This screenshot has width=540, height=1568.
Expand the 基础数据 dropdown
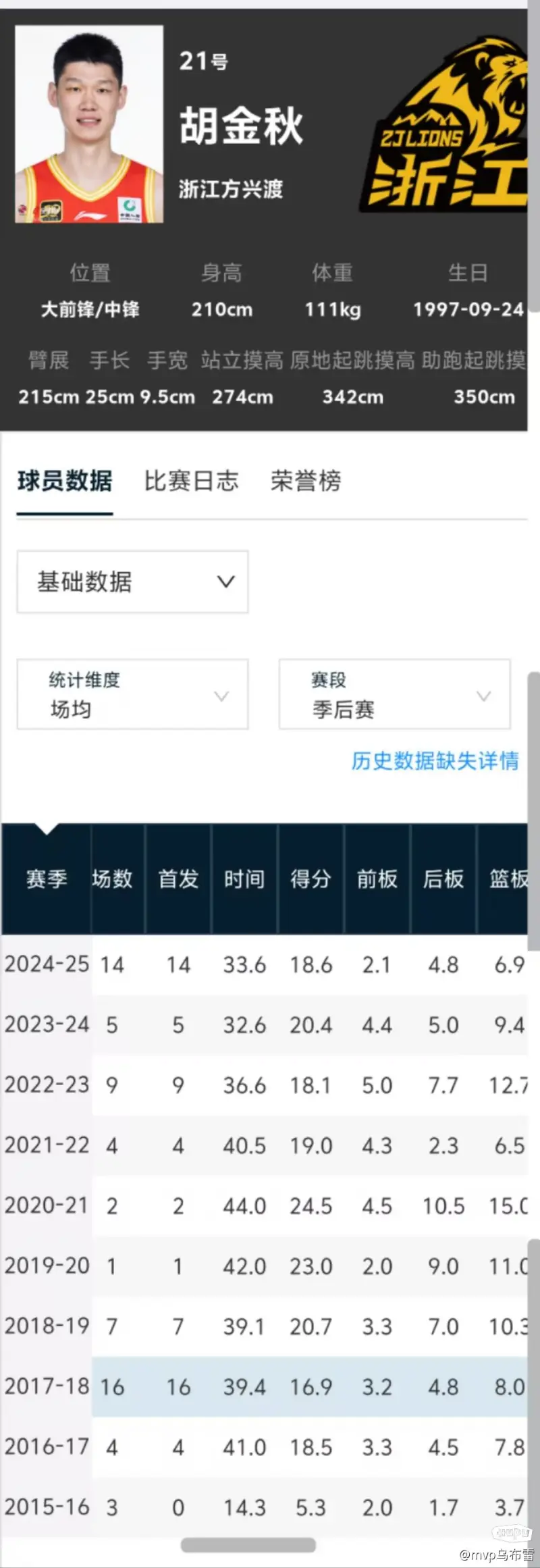pyautogui.click(x=132, y=581)
